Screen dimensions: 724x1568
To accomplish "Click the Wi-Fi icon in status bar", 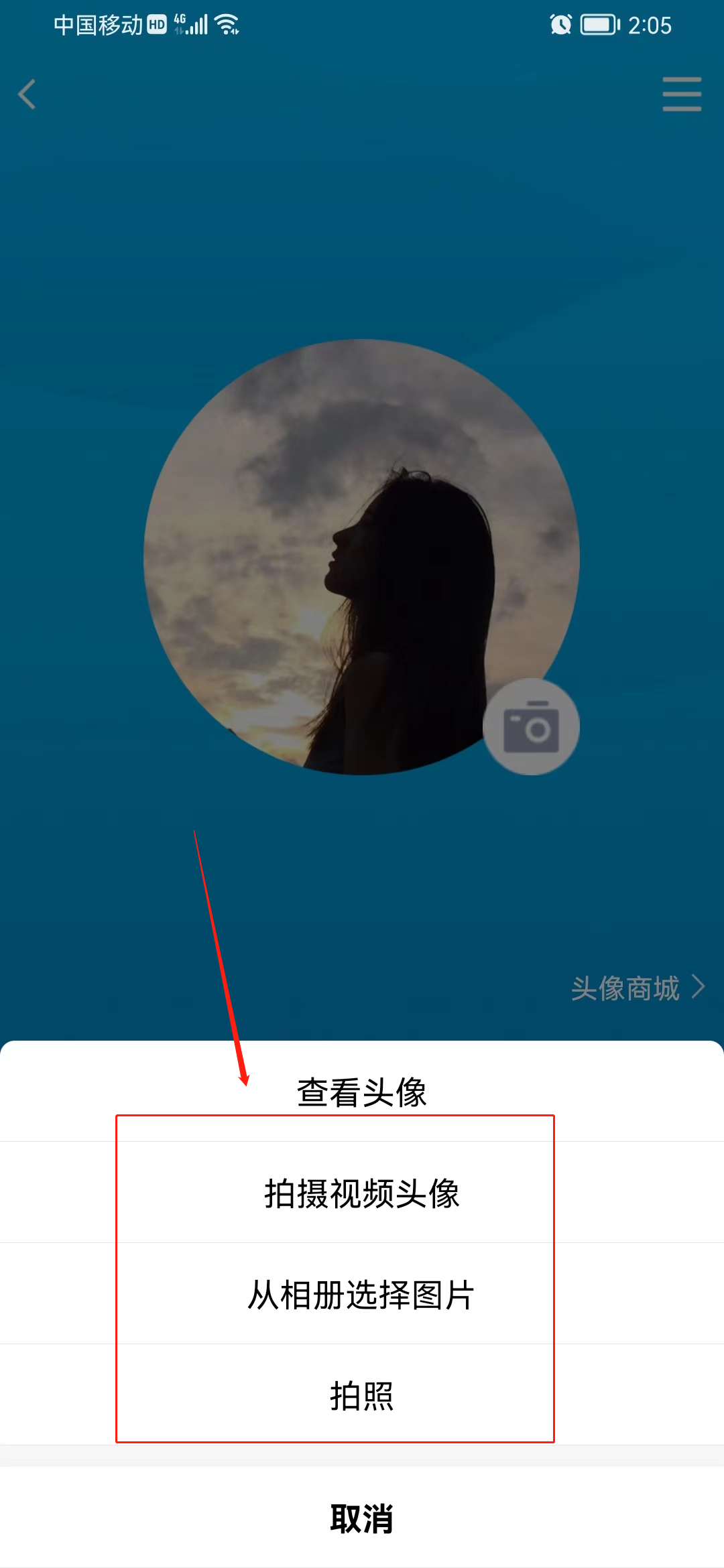I will point(226,24).
